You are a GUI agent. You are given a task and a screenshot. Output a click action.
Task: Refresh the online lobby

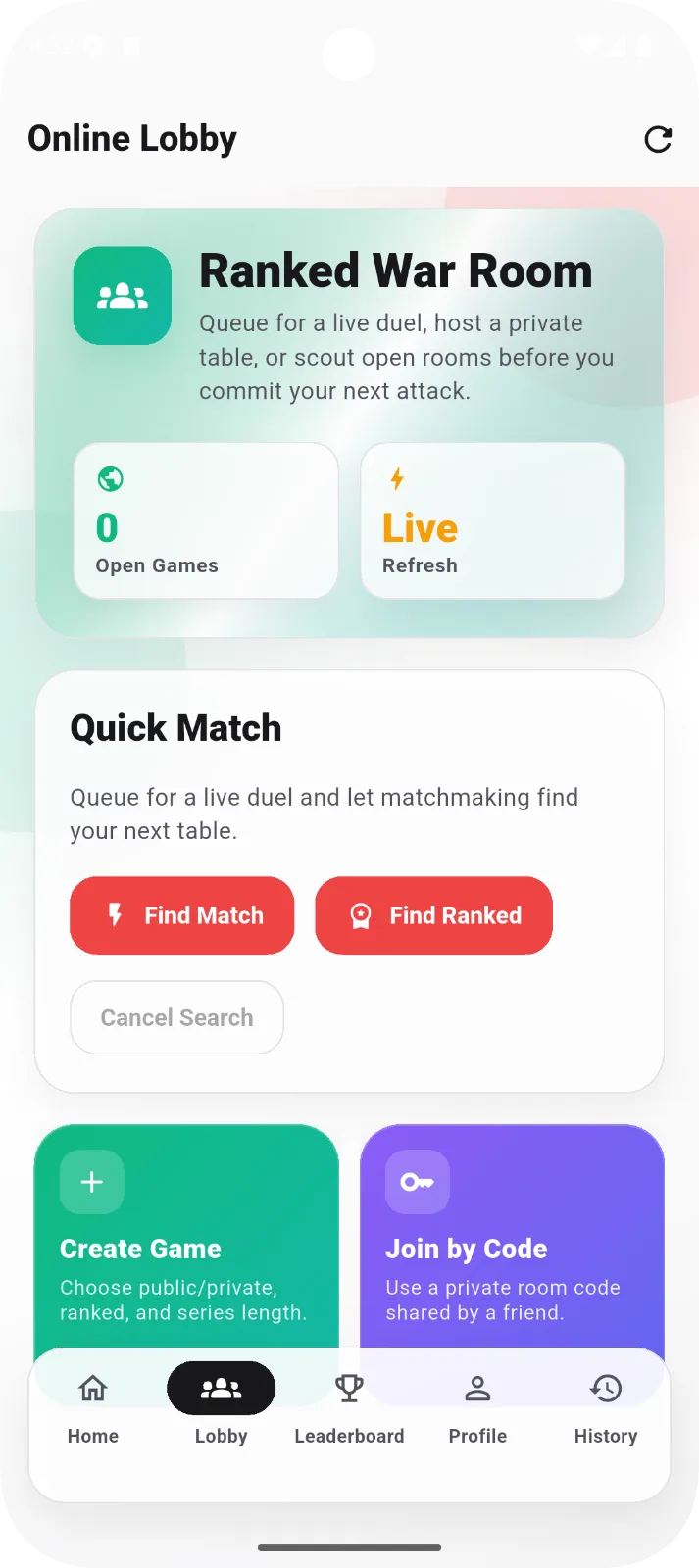658,140
